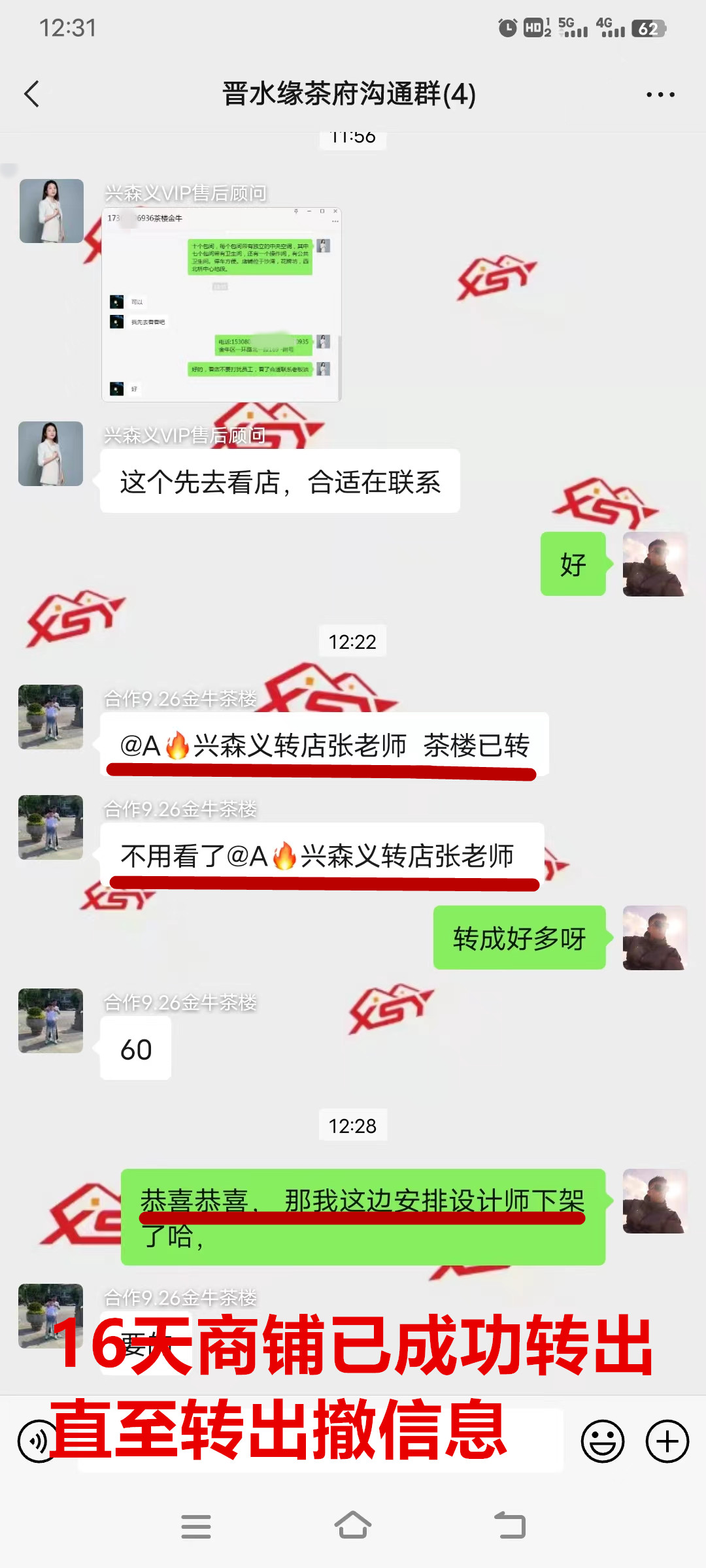Go to the phone home screen
The width and height of the screenshot is (706, 1568).
click(x=353, y=1526)
